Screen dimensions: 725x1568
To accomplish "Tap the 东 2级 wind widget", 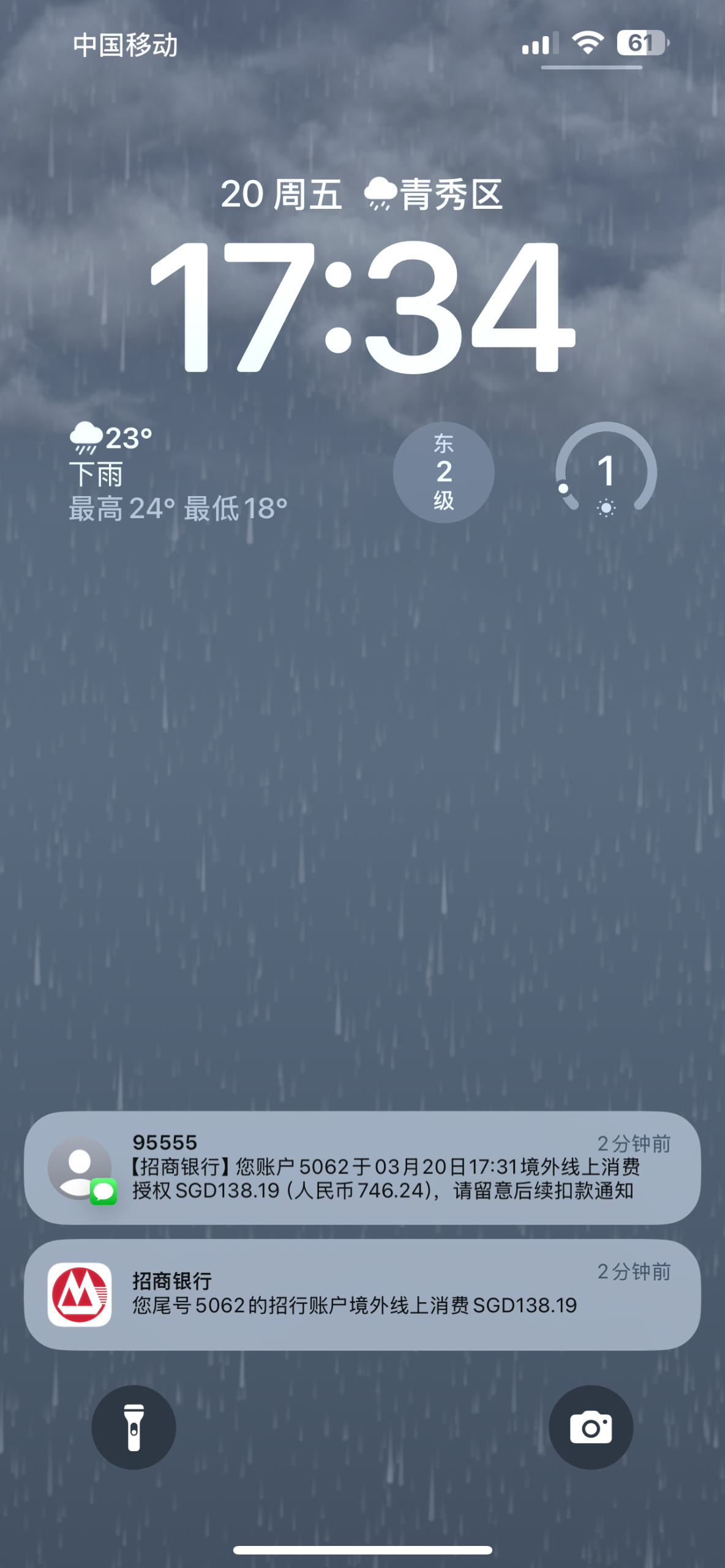I will pyautogui.click(x=444, y=472).
